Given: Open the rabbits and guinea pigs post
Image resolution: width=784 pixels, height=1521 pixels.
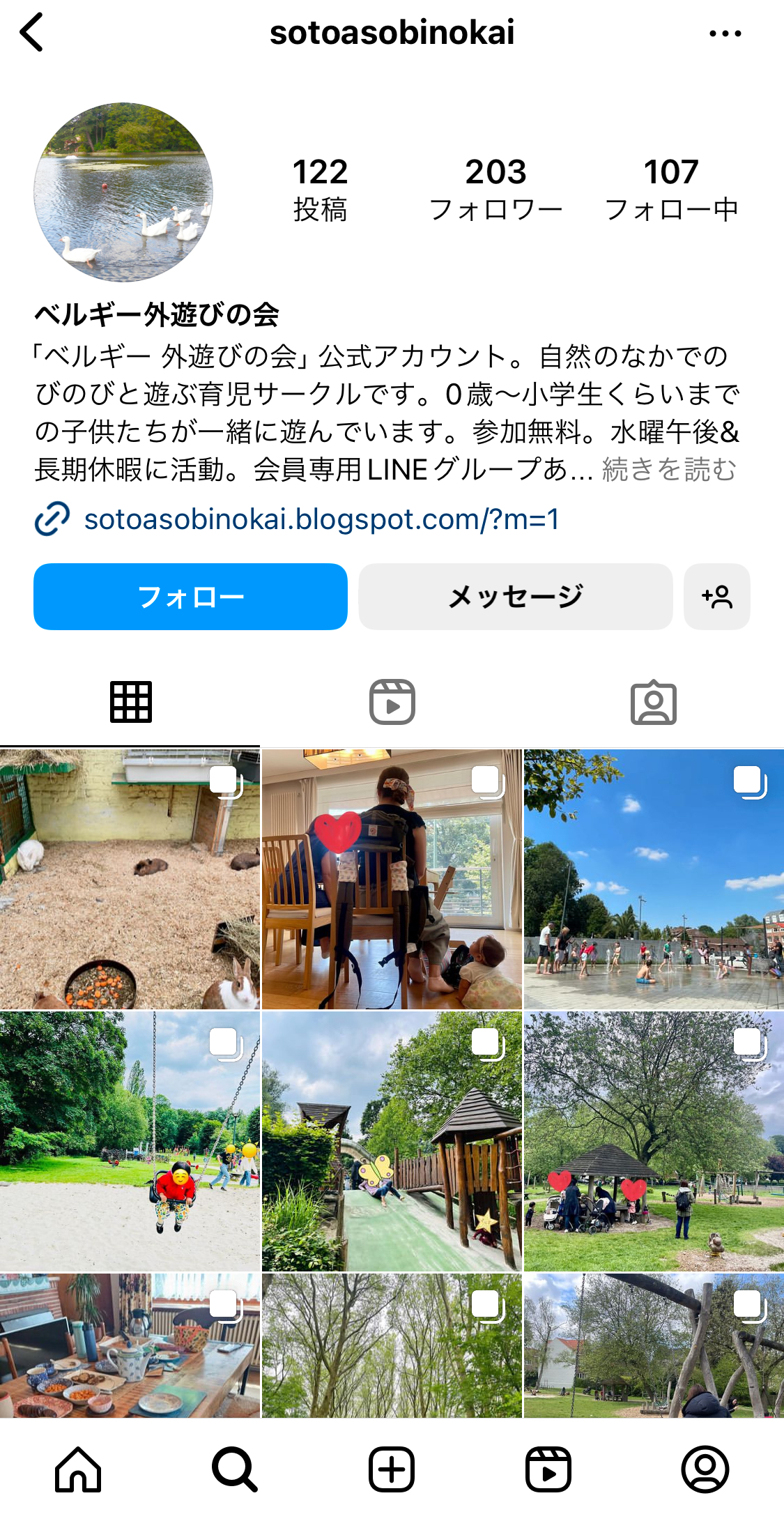Looking at the screenshot, I should point(130,879).
